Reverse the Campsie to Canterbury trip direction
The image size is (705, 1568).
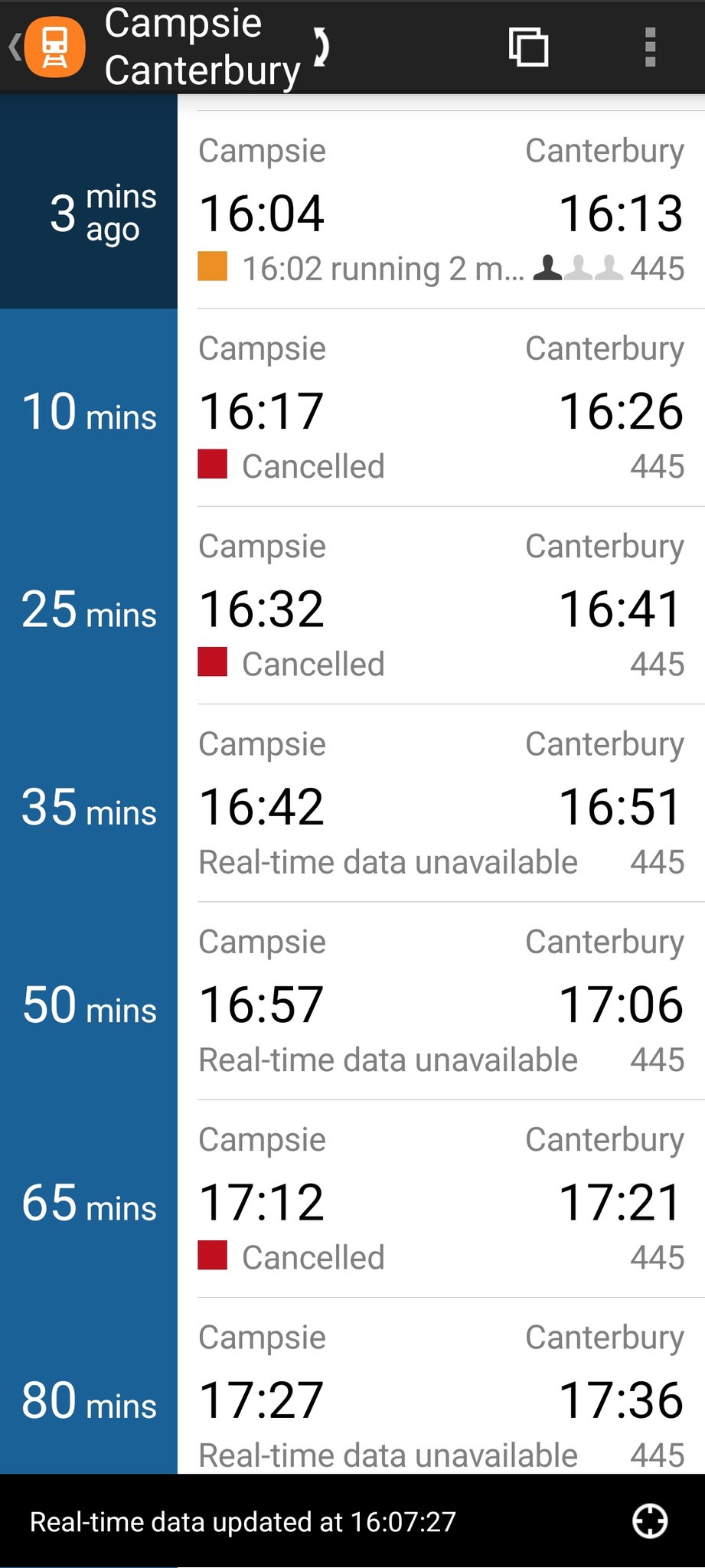click(321, 47)
